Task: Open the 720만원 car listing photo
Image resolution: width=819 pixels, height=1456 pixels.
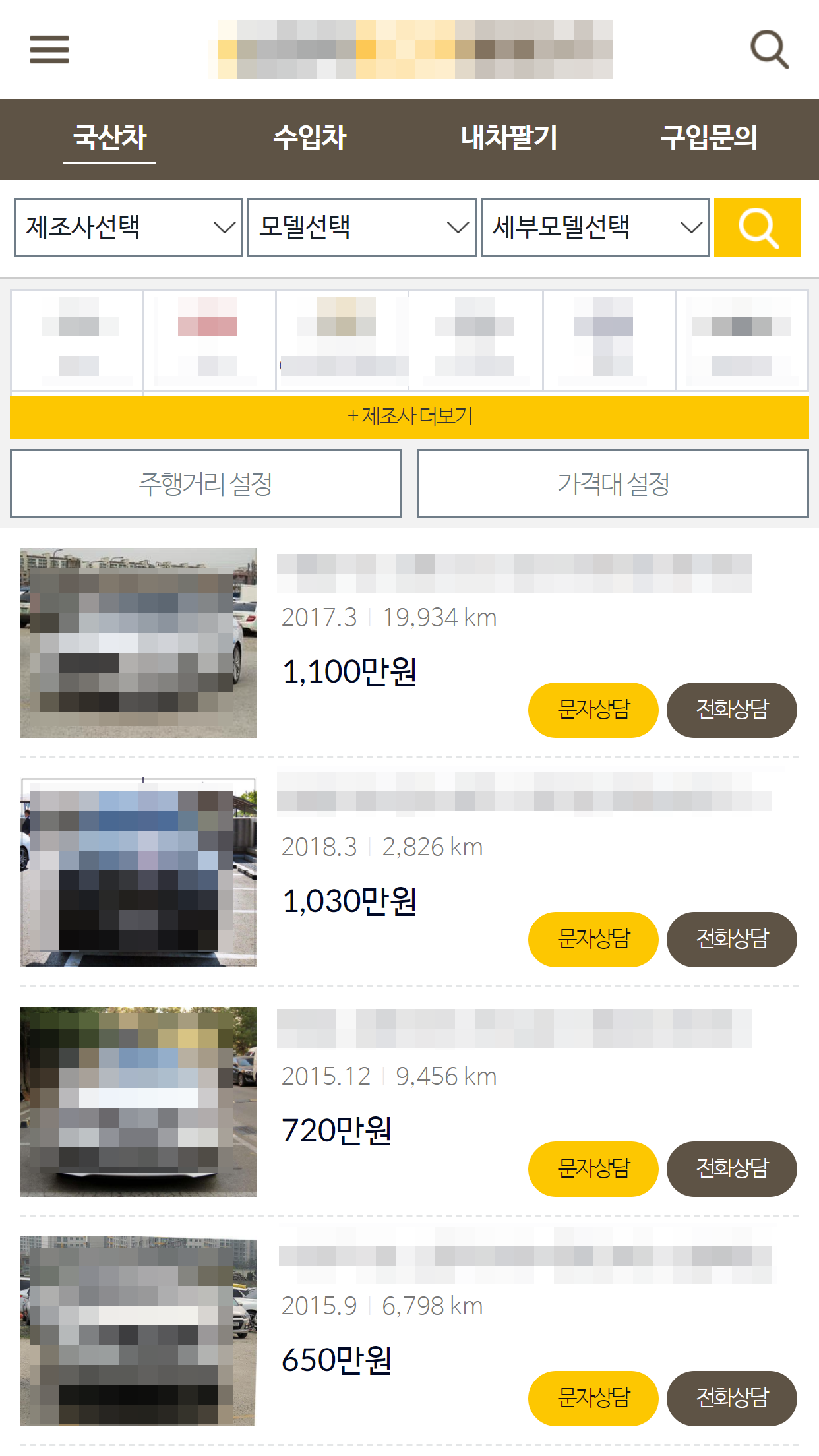Action: tap(138, 1101)
